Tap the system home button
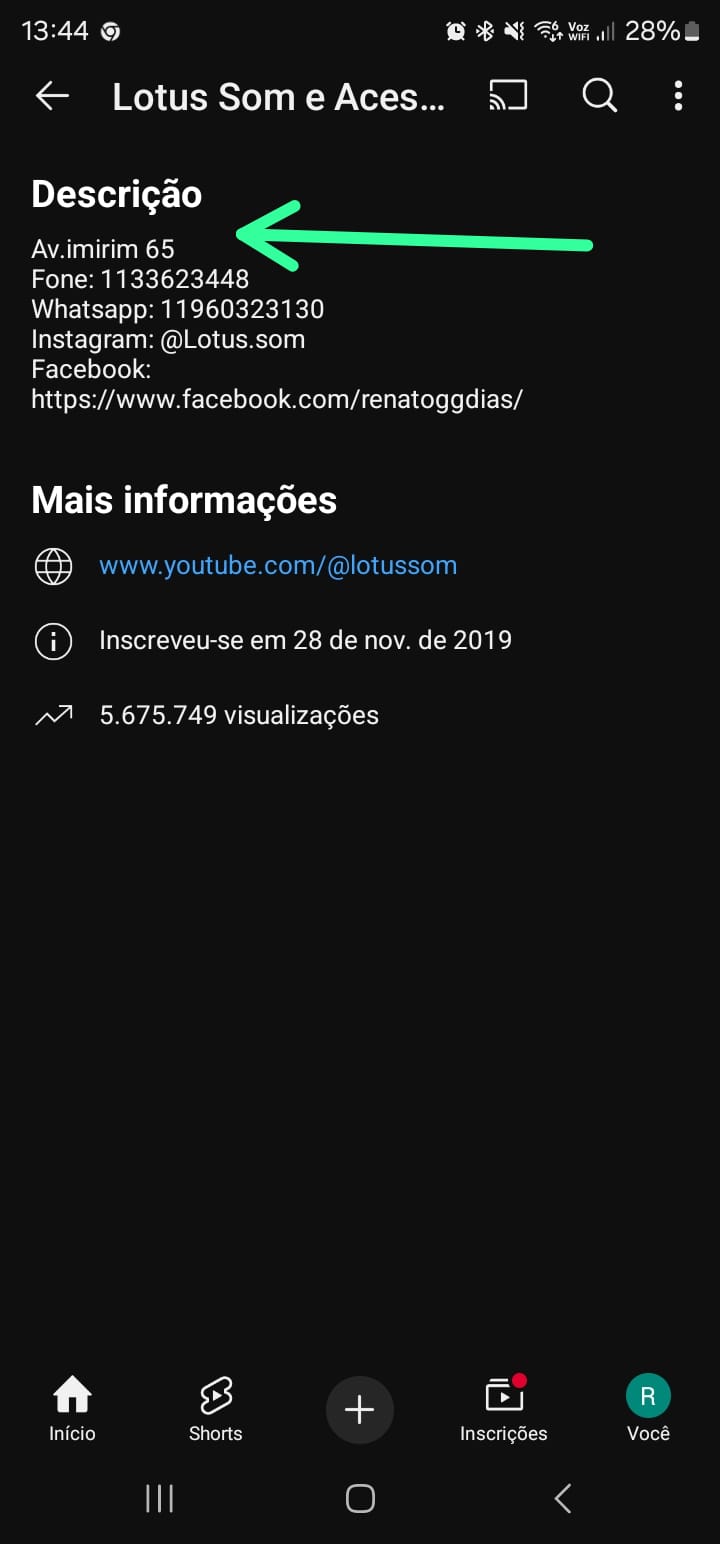 click(360, 1498)
